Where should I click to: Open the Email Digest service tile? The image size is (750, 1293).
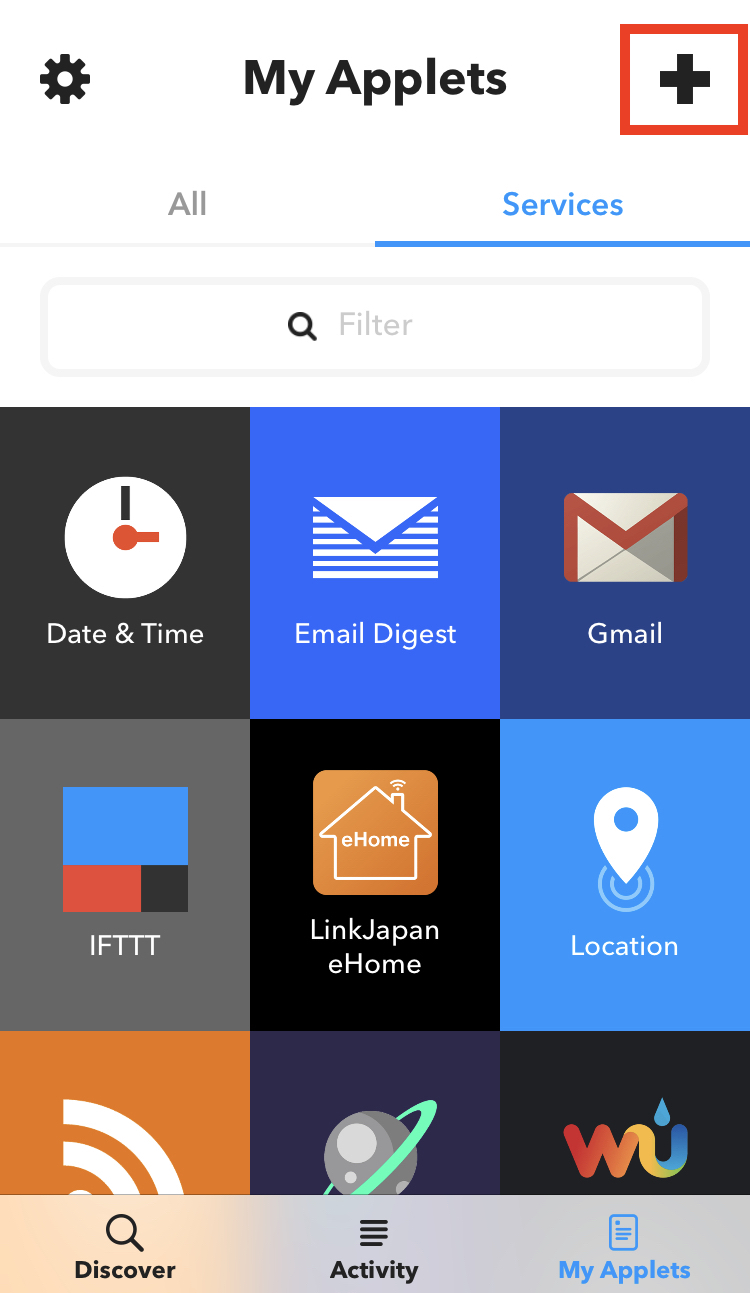tap(375, 563)
